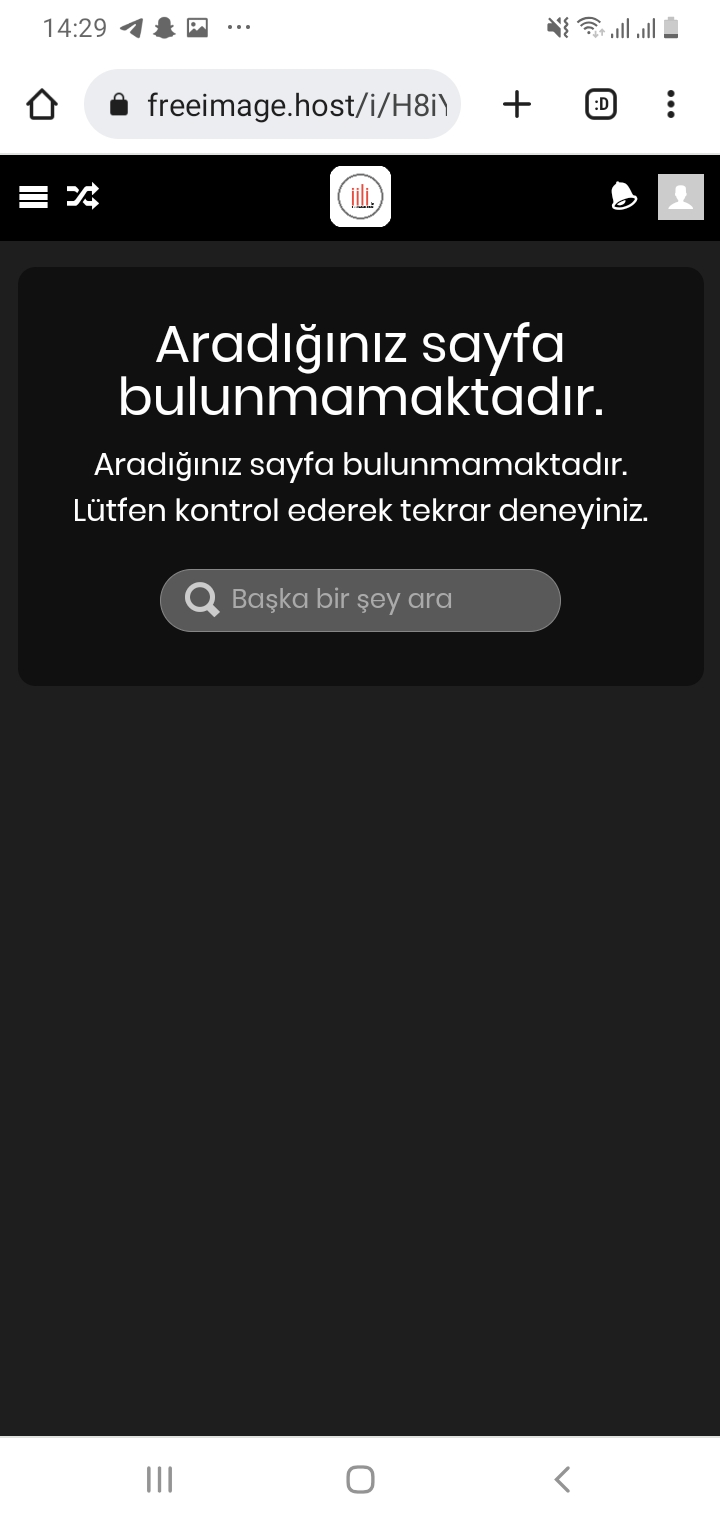720x1520 pixels.
Task: Tap the shuffle random icon
Action: click(x=83, y=197)
